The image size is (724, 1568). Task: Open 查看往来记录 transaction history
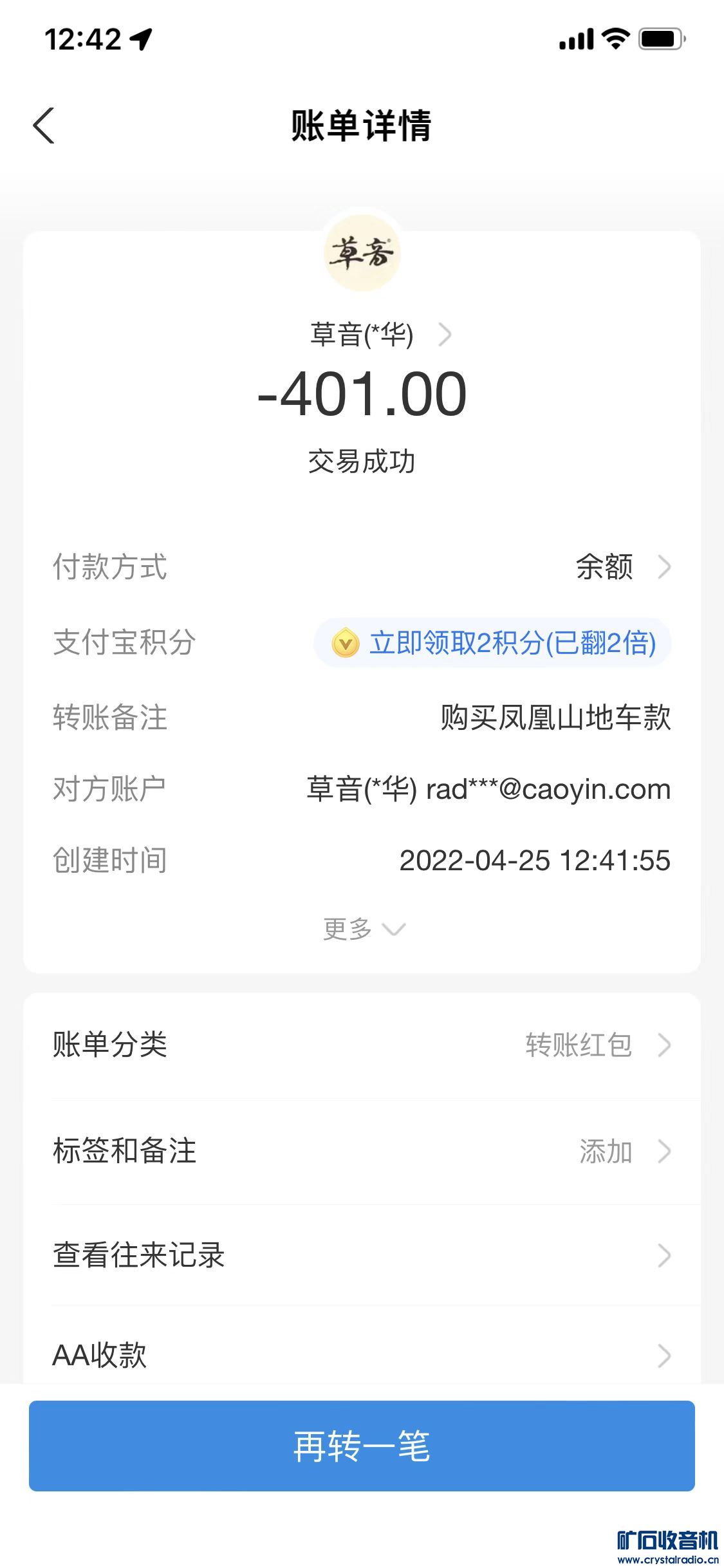point(362,1255)
